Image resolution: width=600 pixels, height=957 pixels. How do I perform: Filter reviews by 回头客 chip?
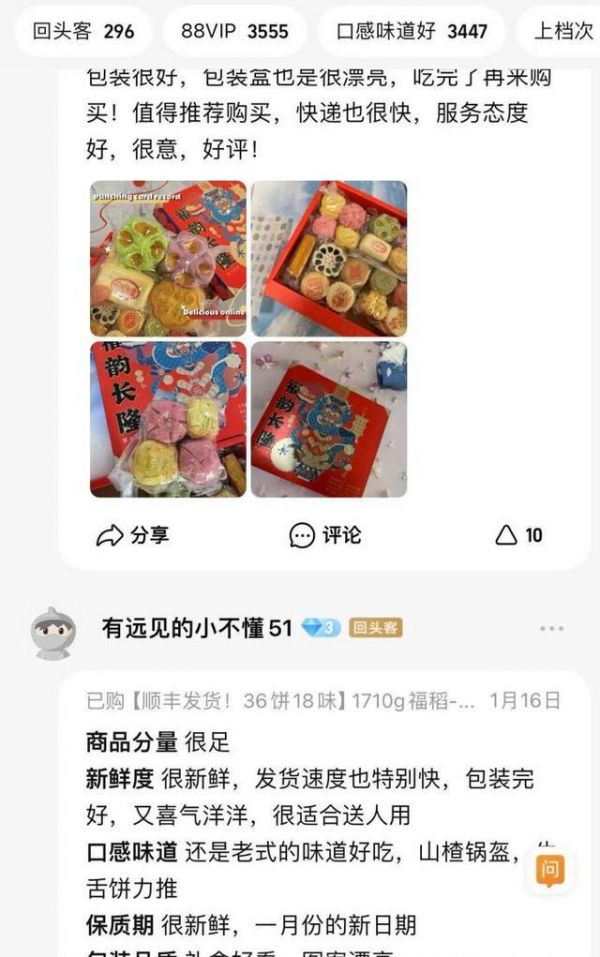click(83, 31)
